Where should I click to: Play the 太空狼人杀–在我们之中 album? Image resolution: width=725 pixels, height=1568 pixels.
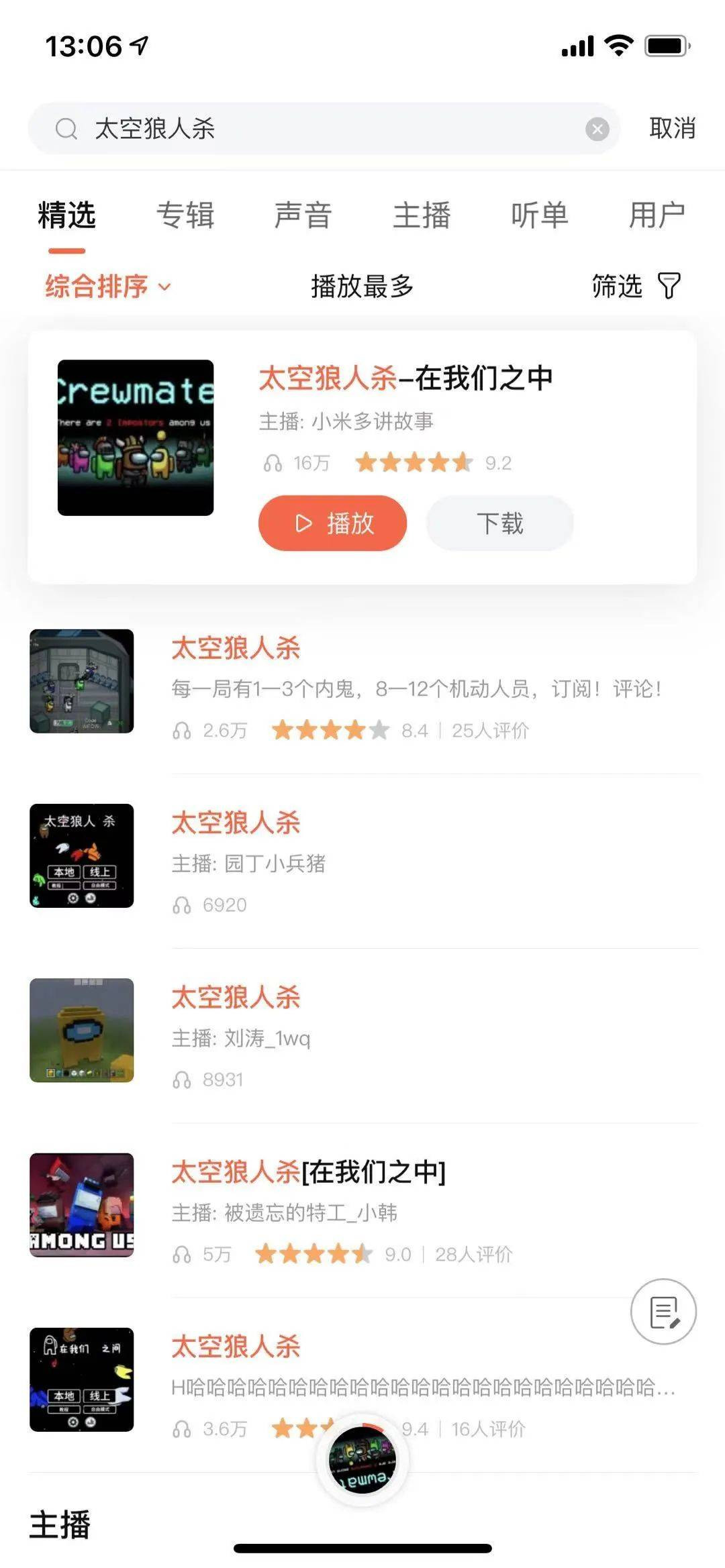click(x=332, y=523)
